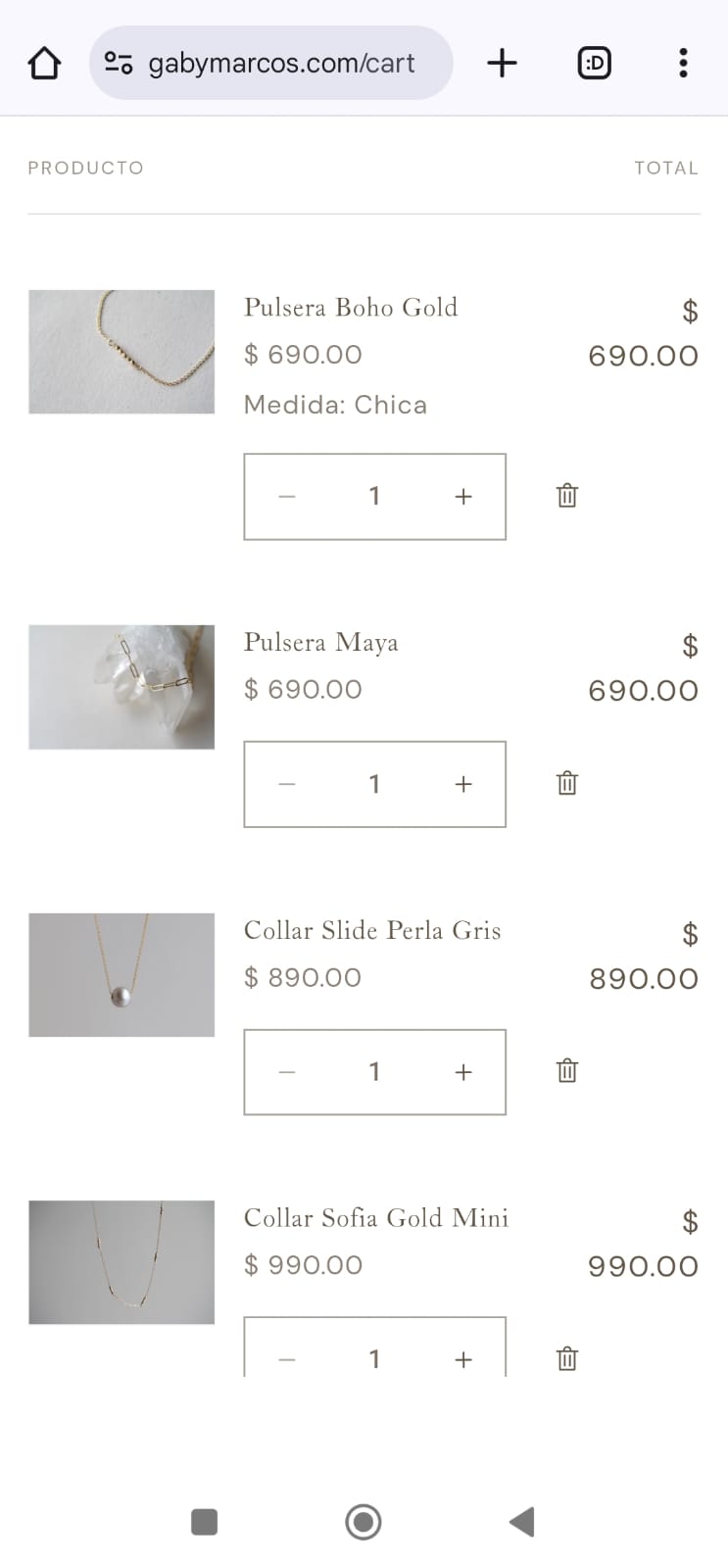The height and width of the screenshot is (1568, 728).
Task: Go back with the system back button
Action: coord(522,1522)
